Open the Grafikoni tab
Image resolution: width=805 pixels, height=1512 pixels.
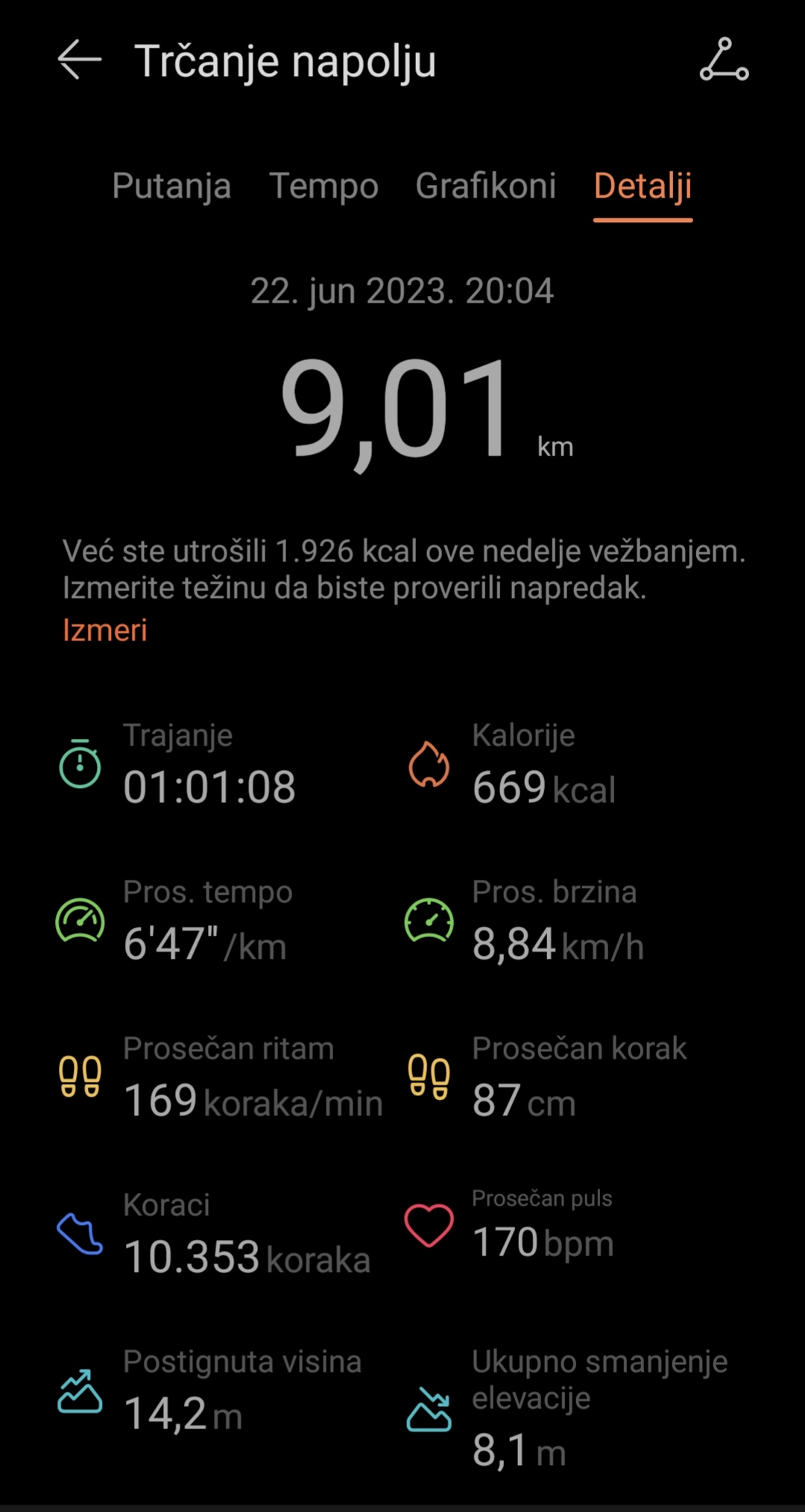tap(486, 186)
